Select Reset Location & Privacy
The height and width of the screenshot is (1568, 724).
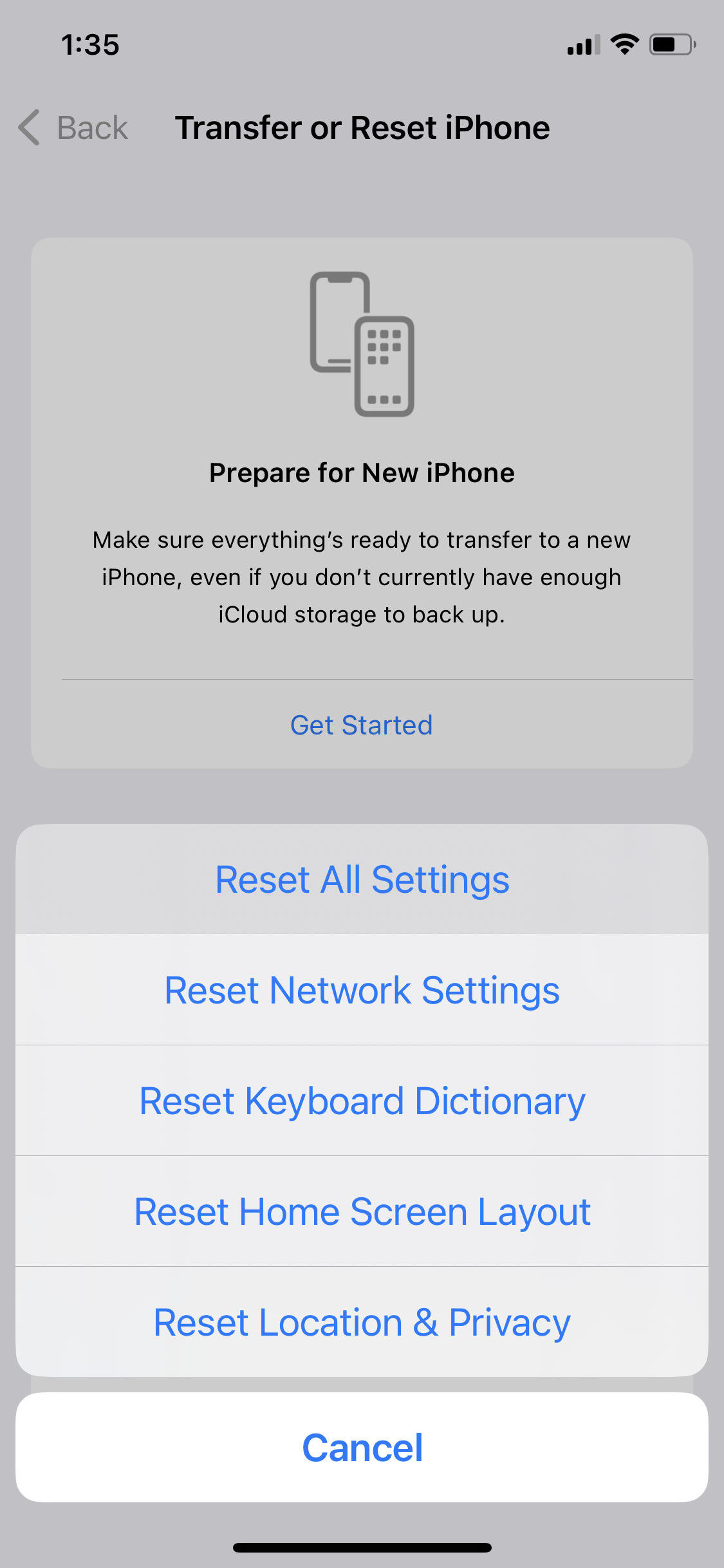tap(362, 1322)
